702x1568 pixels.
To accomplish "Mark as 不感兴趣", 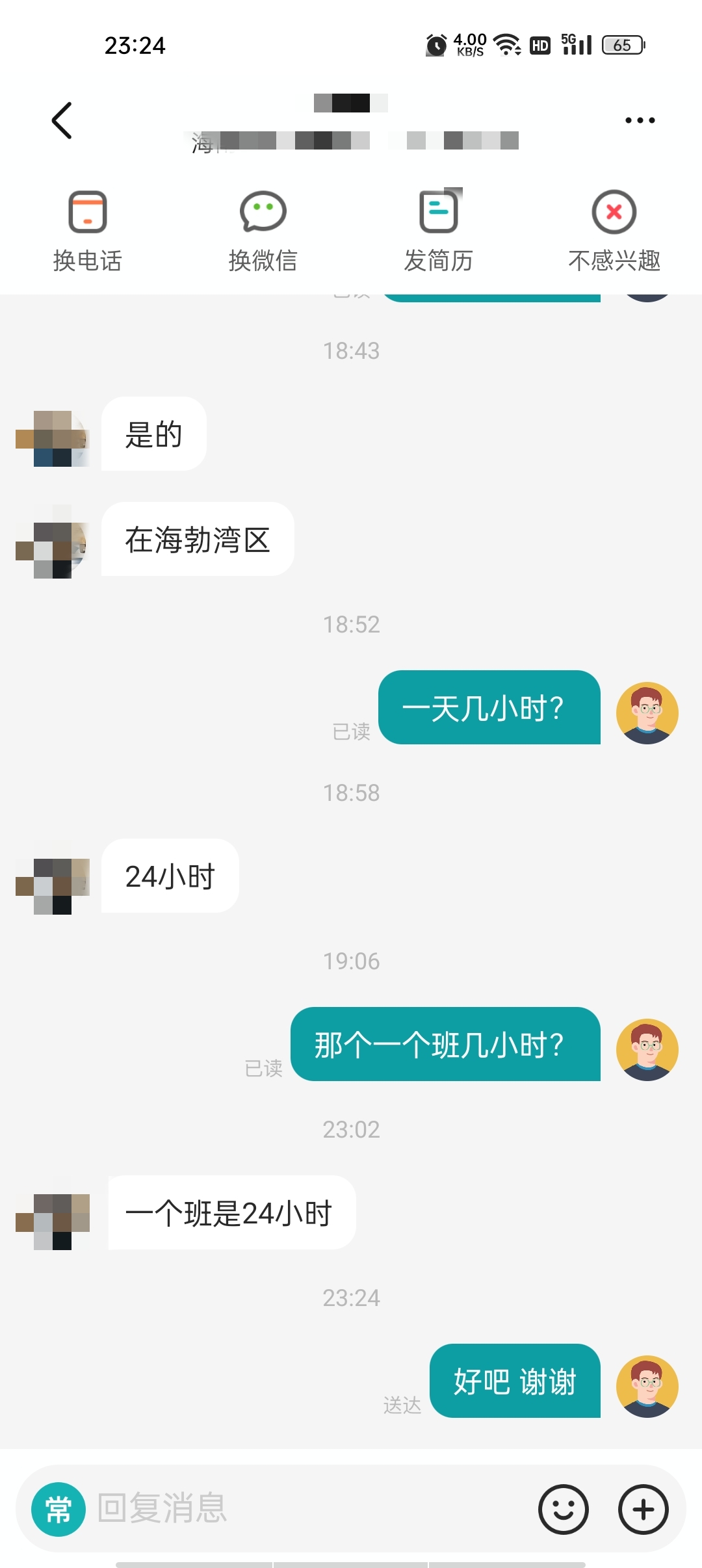I will click(x=614, y=231).
